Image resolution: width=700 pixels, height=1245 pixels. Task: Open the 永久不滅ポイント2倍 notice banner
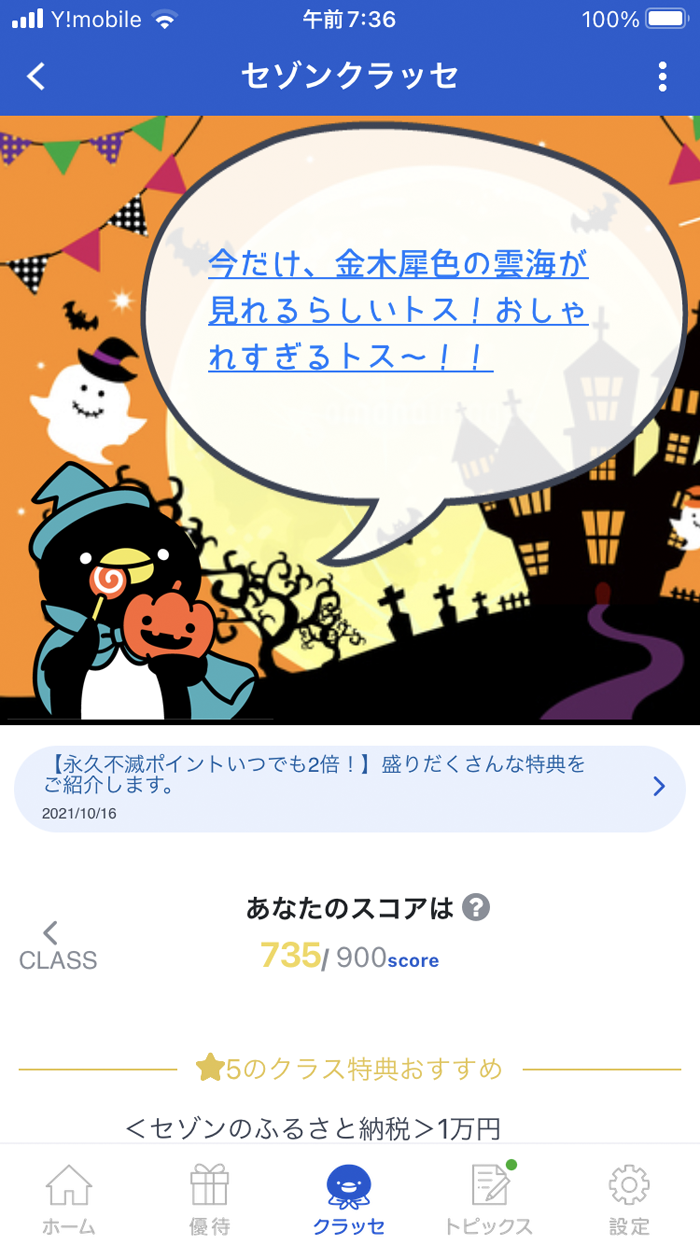350,788
